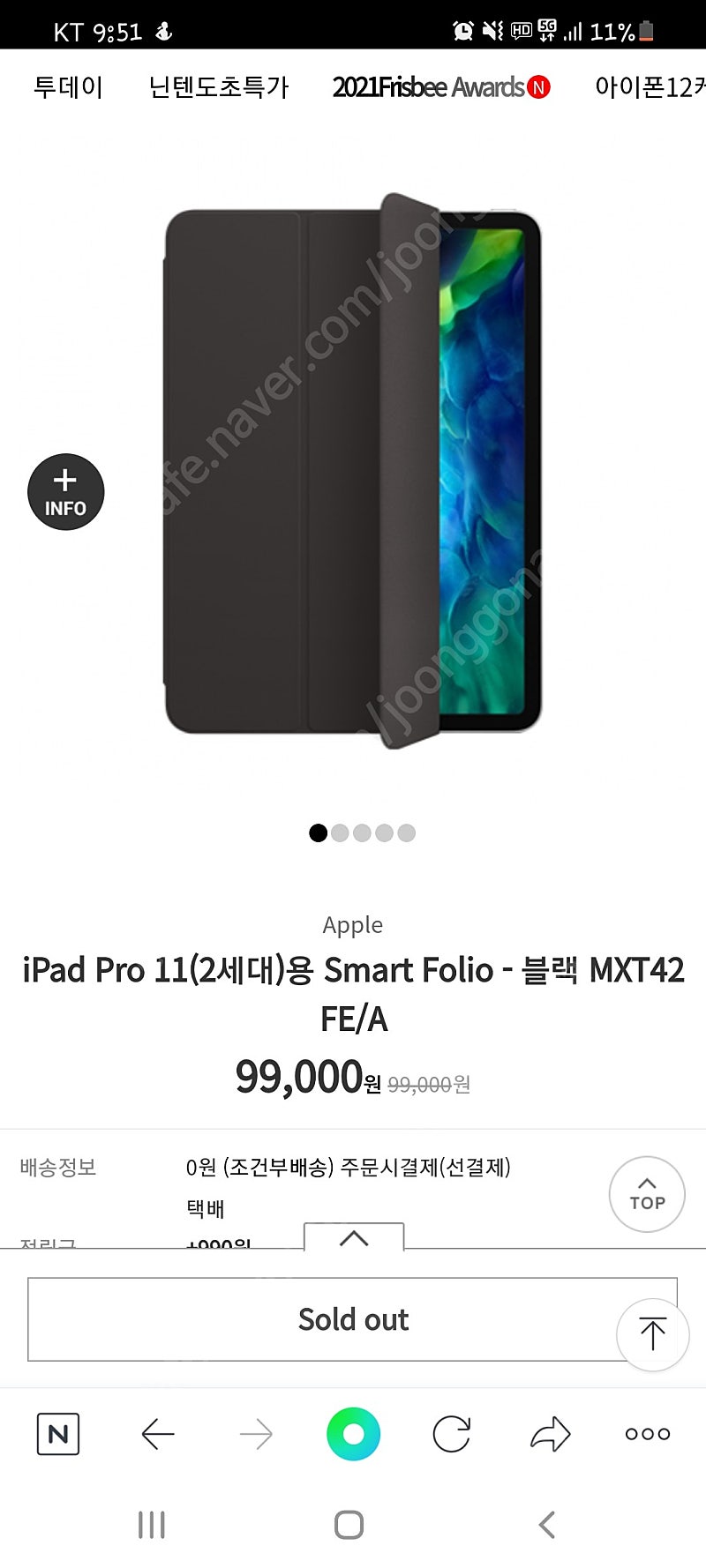The image size is (706, 1568).
Task: Open the 닌텐도초특가 tab
Action: coord(218,87)
